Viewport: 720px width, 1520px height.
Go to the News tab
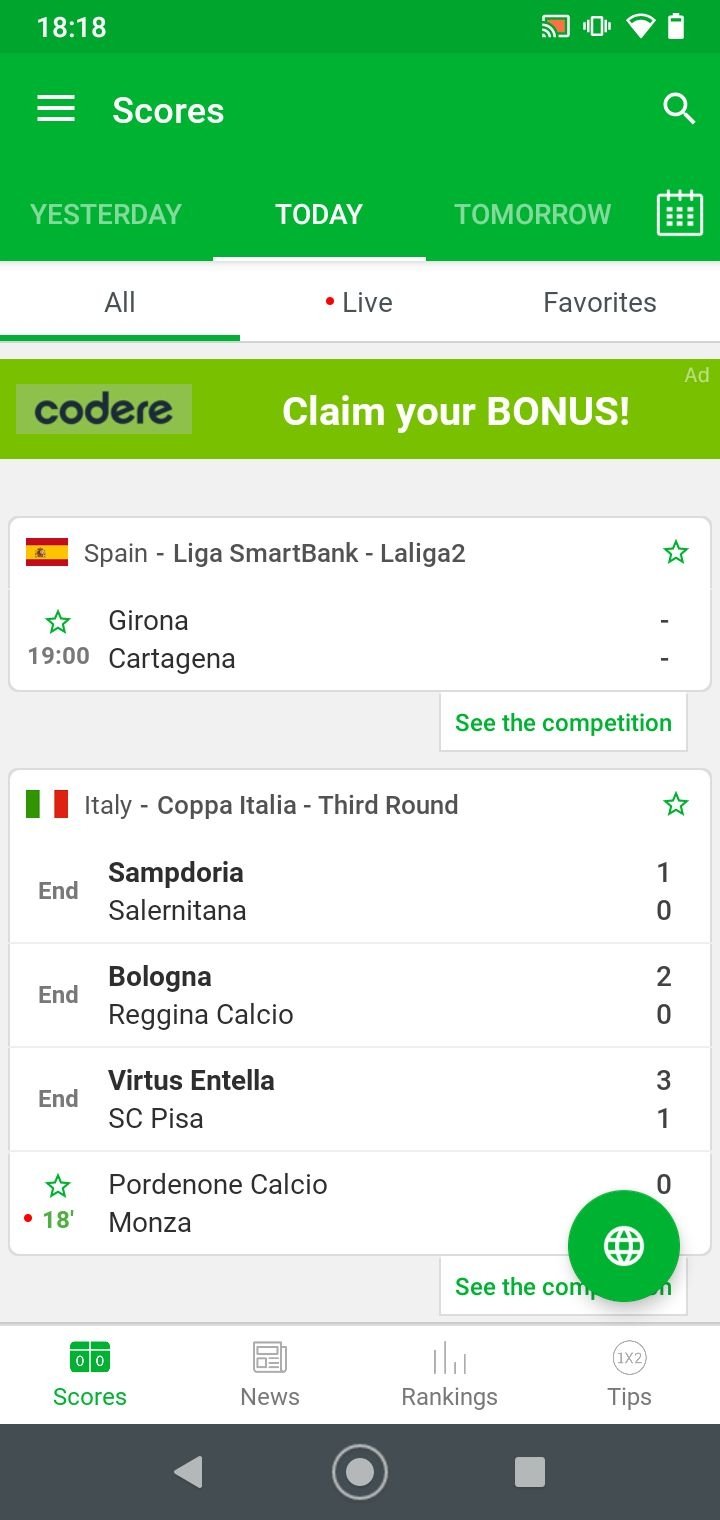(x=270, y=1376)
